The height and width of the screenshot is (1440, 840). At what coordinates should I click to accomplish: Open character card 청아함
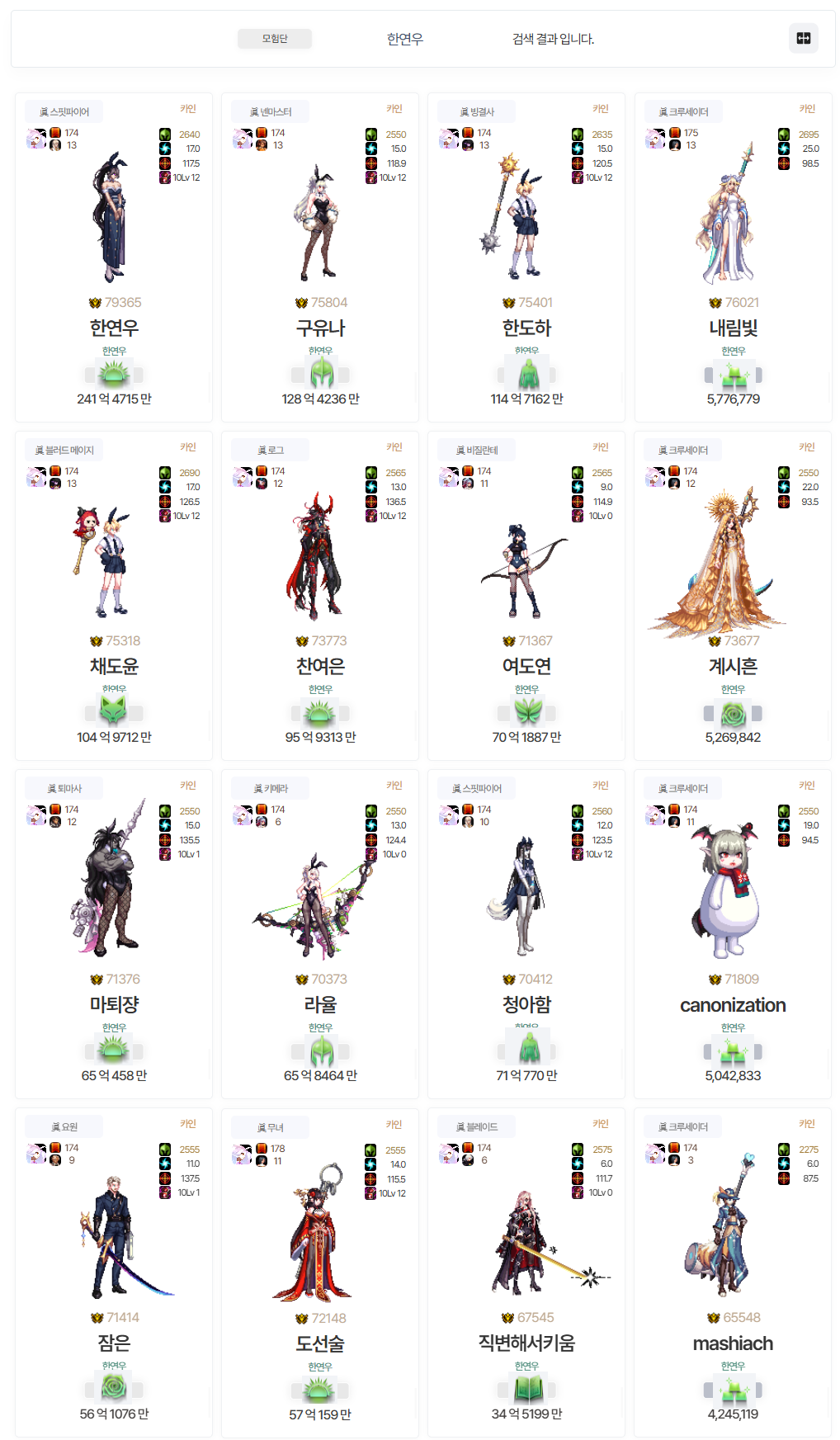526,934
